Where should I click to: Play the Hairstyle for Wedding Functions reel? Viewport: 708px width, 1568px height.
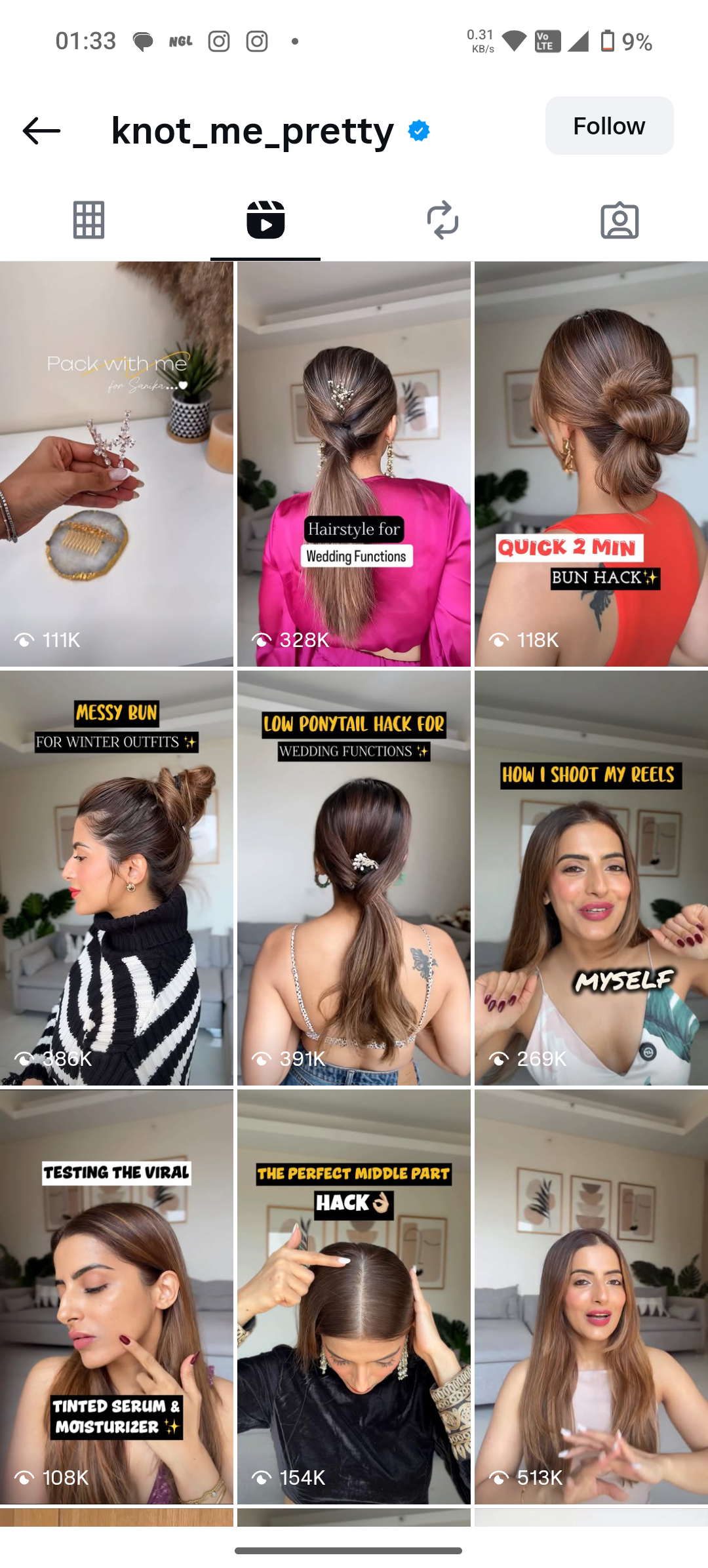pyautogui.click(x=354, y=464)
